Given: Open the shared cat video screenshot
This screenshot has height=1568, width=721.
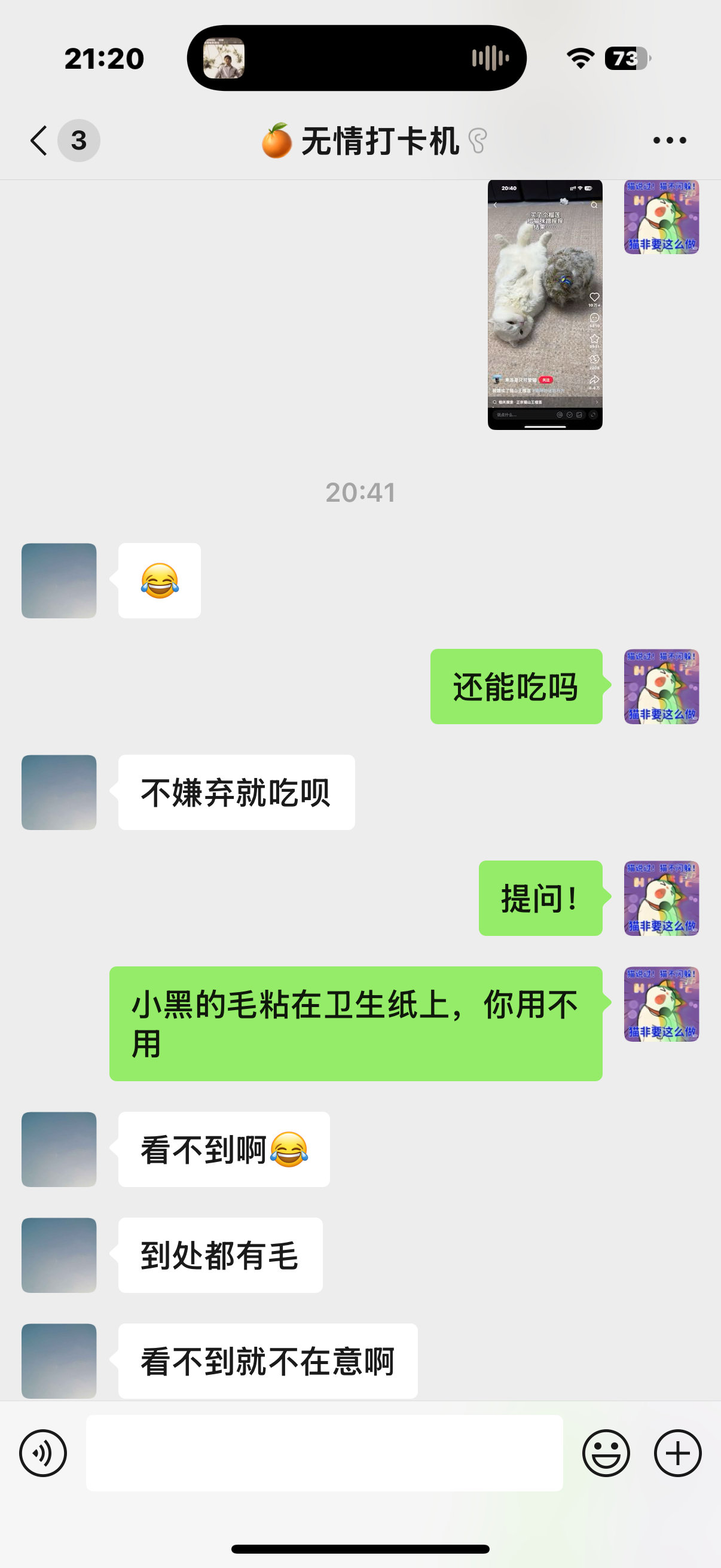Looking at the screenshot, I should (545, 304).
